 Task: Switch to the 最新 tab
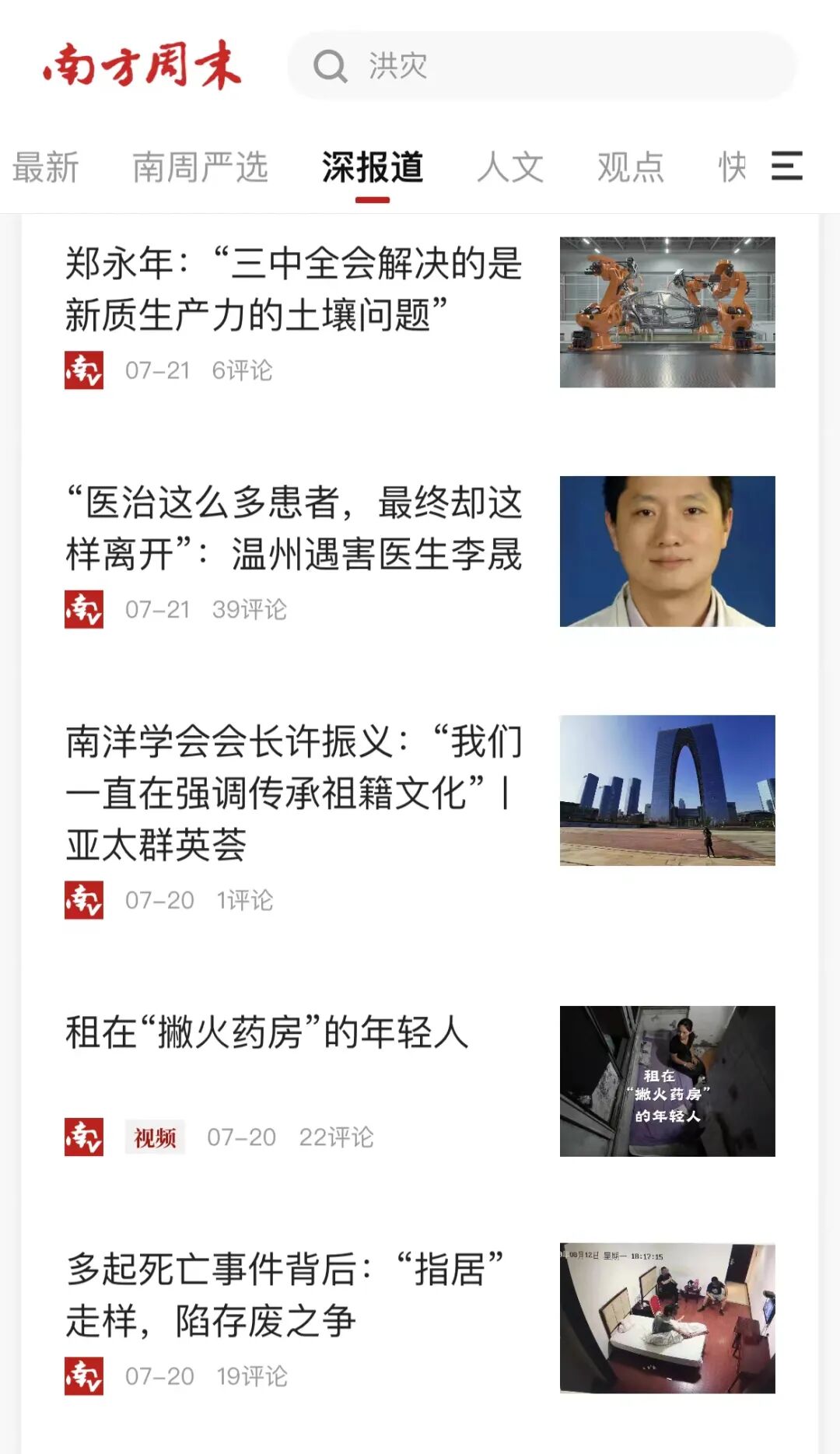(45, 167)
